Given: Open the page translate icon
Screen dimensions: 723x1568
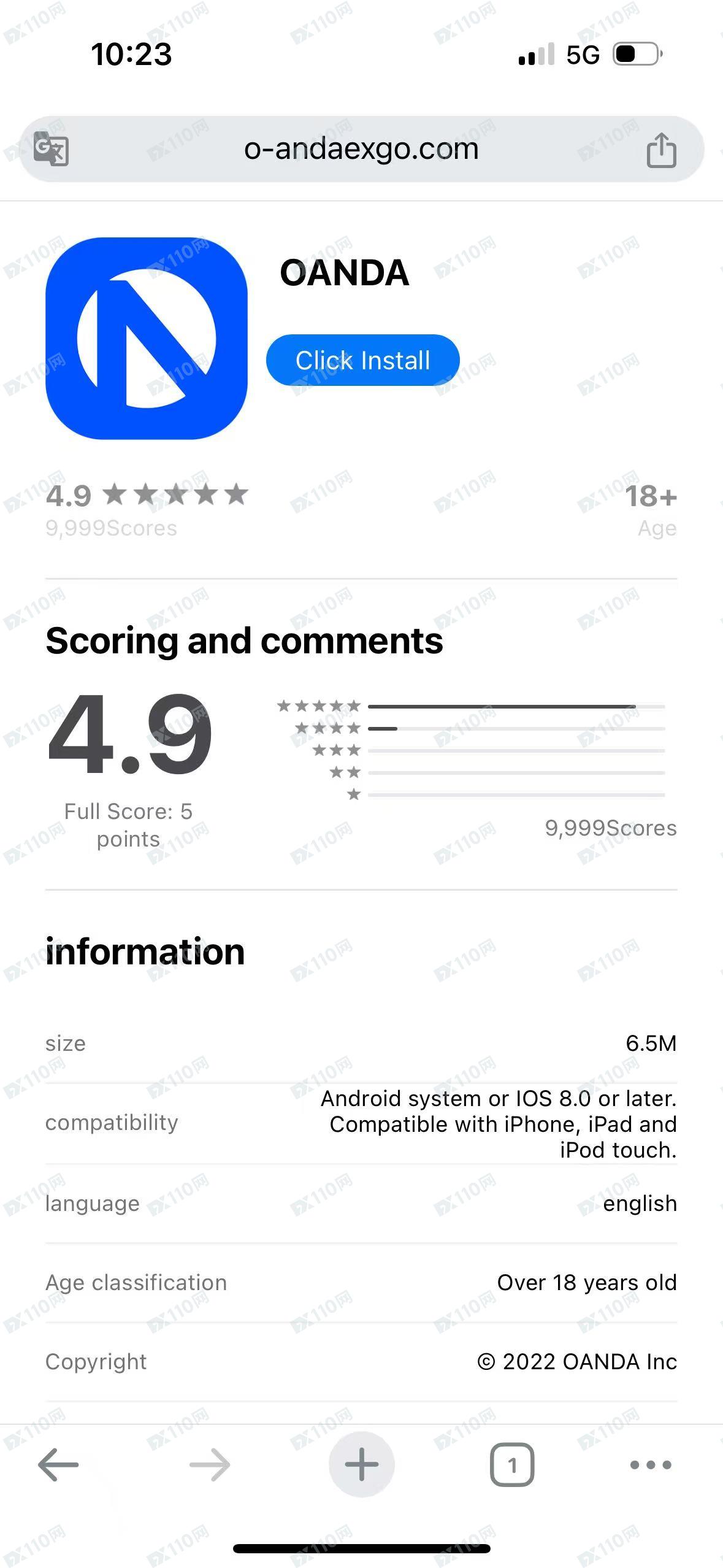Looking at the screenshot, I should tap(51, 149).
